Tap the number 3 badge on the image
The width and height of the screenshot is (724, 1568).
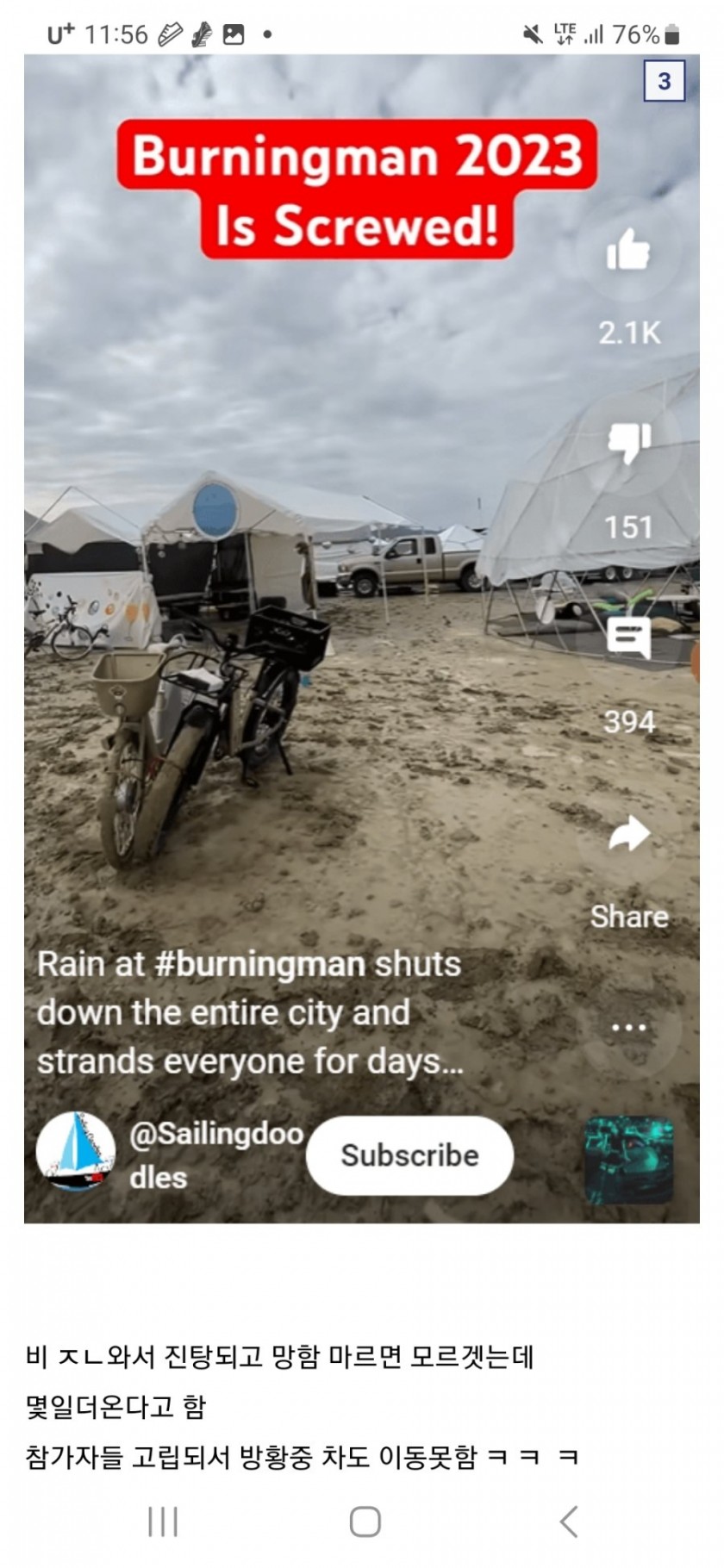(665, 81)
